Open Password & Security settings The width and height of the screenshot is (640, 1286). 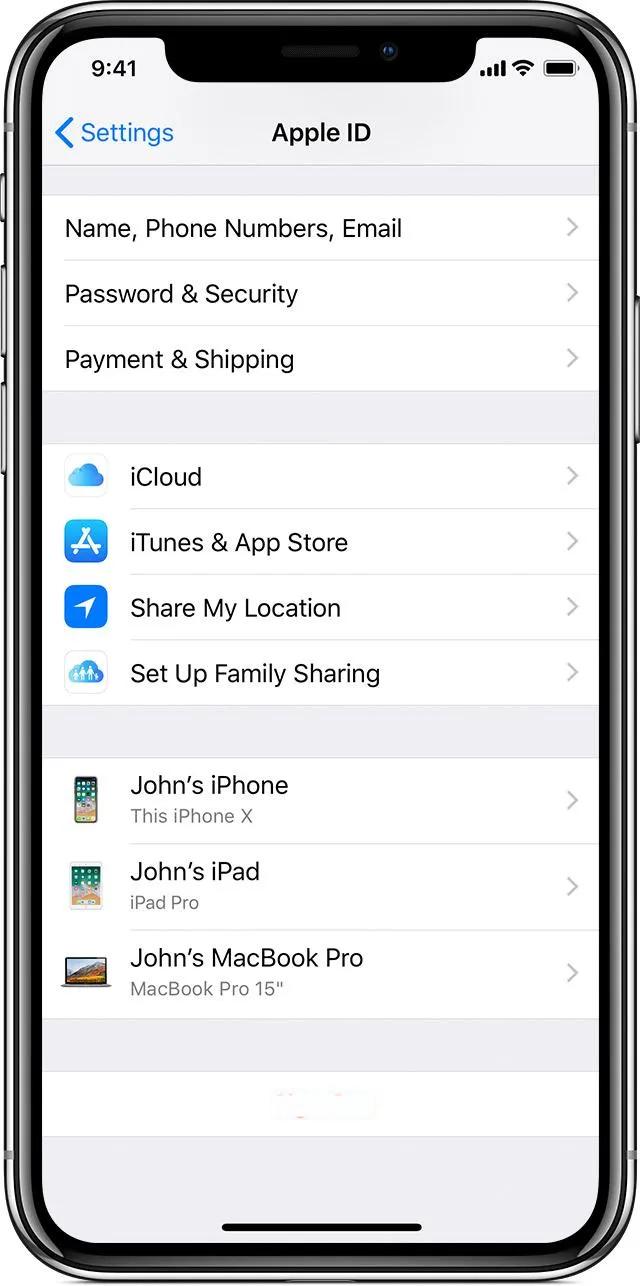click(320, 293)
